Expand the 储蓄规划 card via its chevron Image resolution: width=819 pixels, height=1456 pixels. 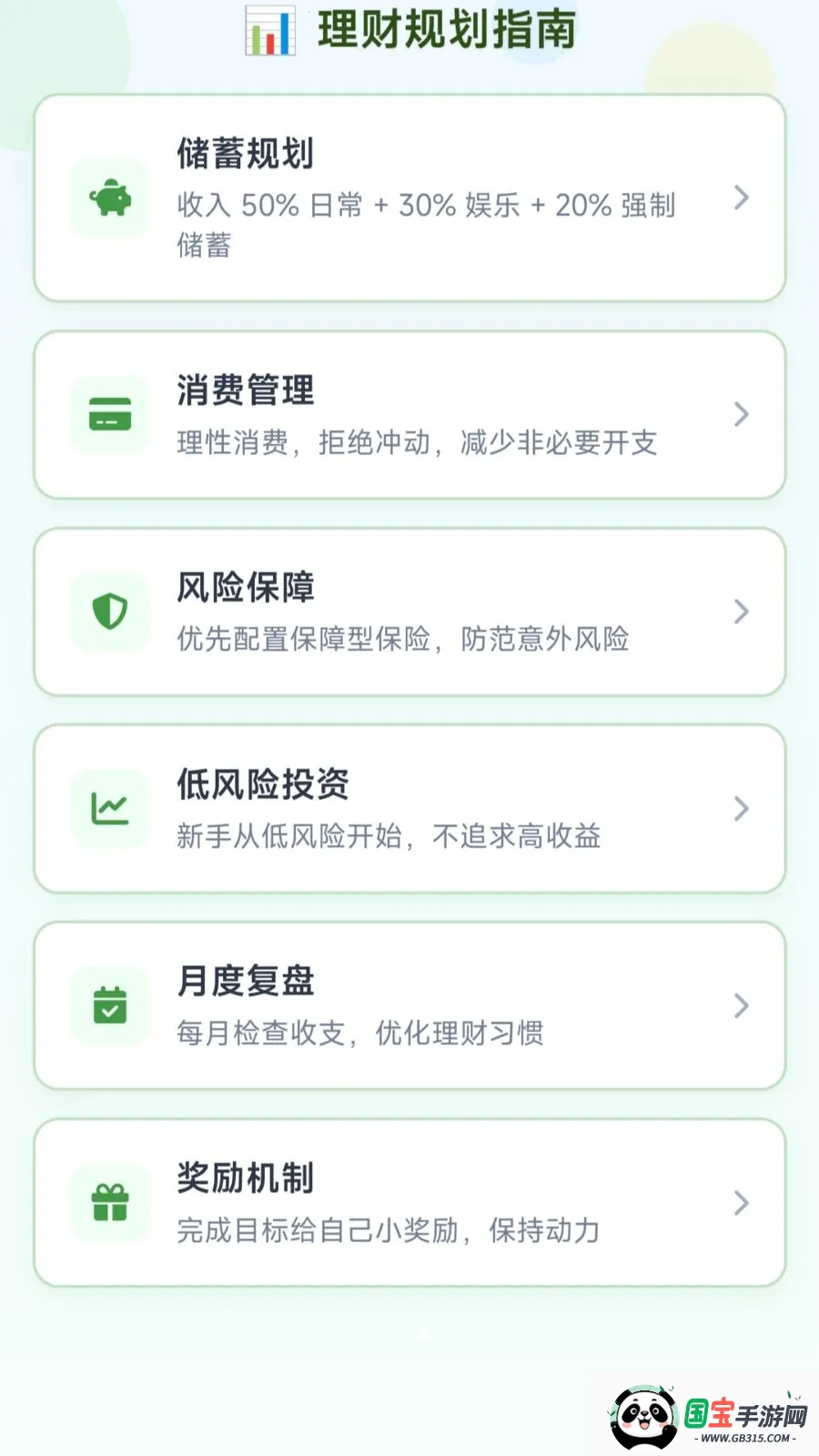(740, 198)
